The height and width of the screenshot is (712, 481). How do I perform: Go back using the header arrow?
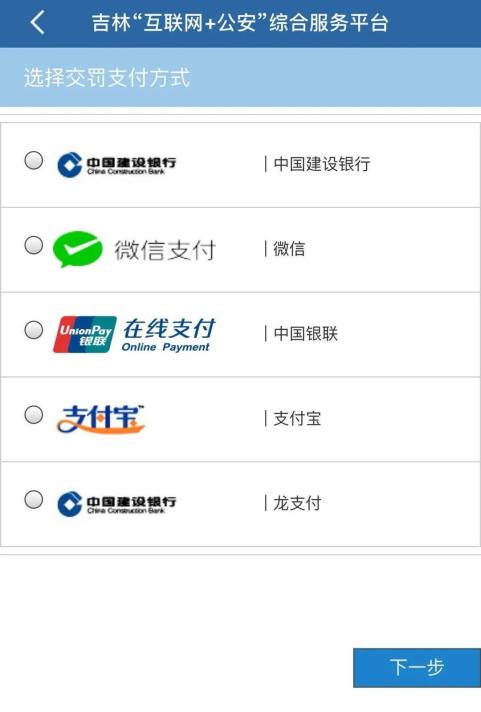(38, 22)
